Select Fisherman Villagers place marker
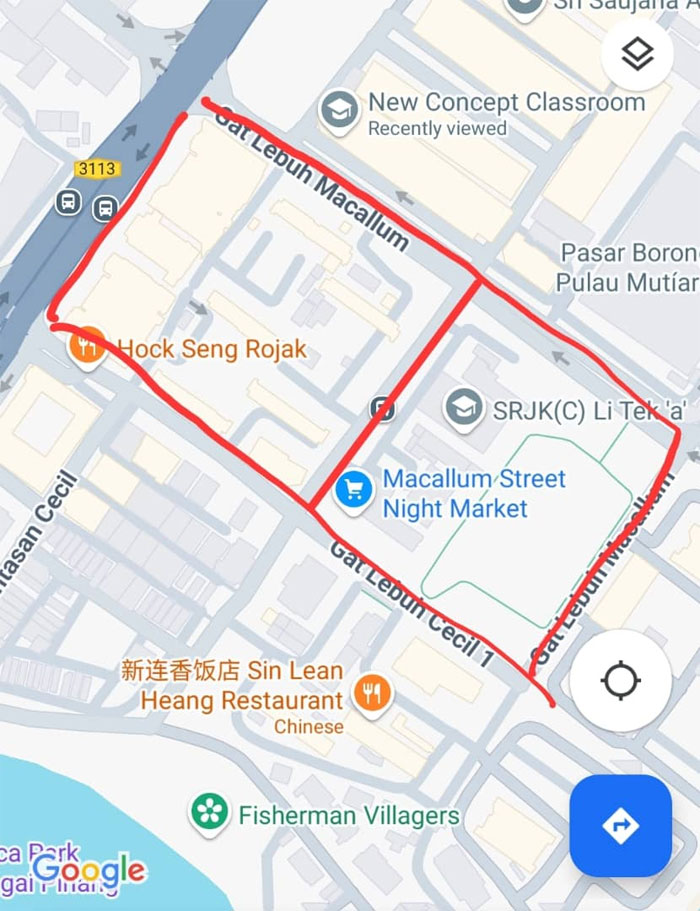Image resolution: width=700 pixels, height=911 pixels. 209,811
